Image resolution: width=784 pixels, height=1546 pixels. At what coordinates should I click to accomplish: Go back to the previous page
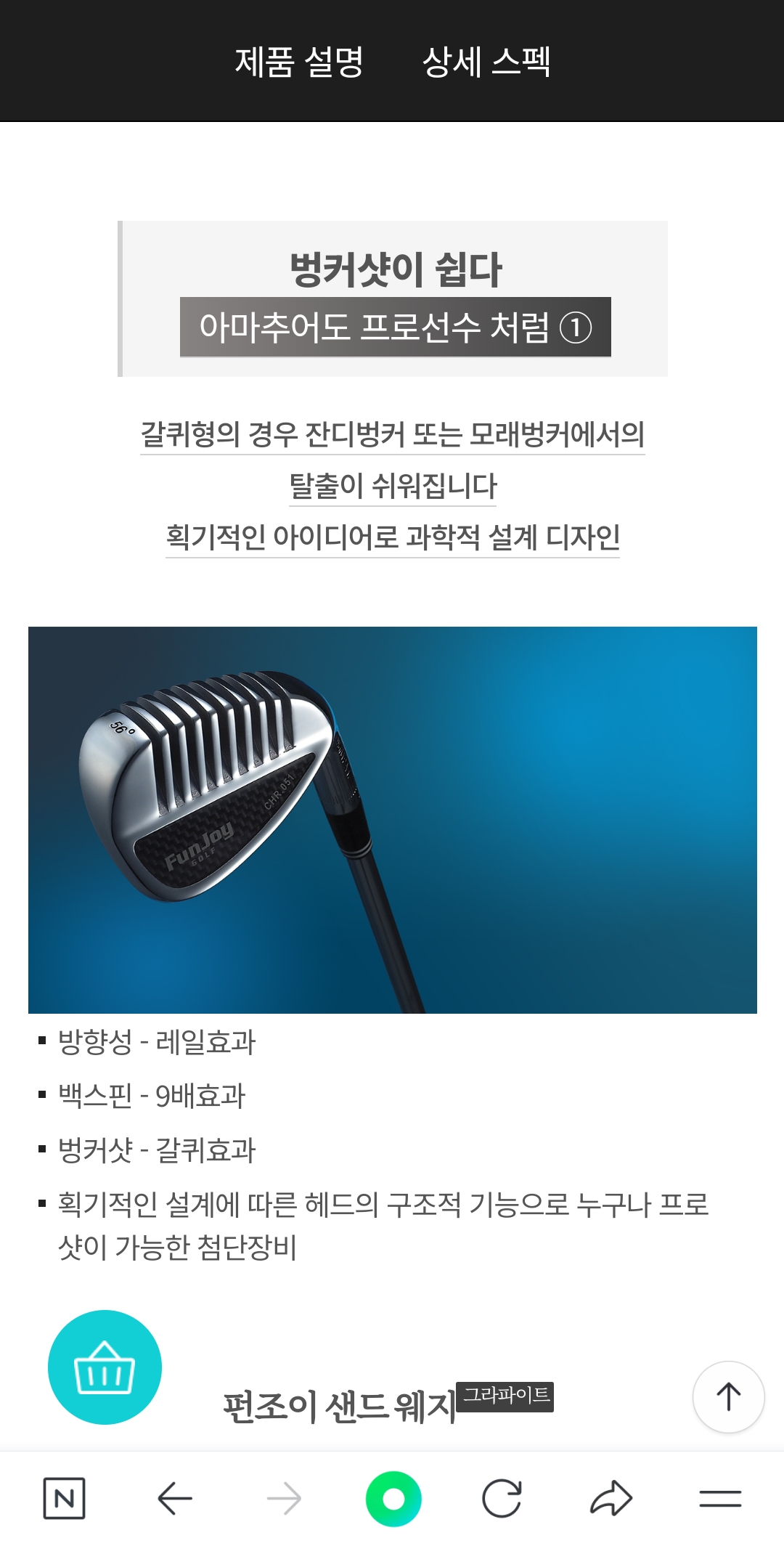[174, 1498]
